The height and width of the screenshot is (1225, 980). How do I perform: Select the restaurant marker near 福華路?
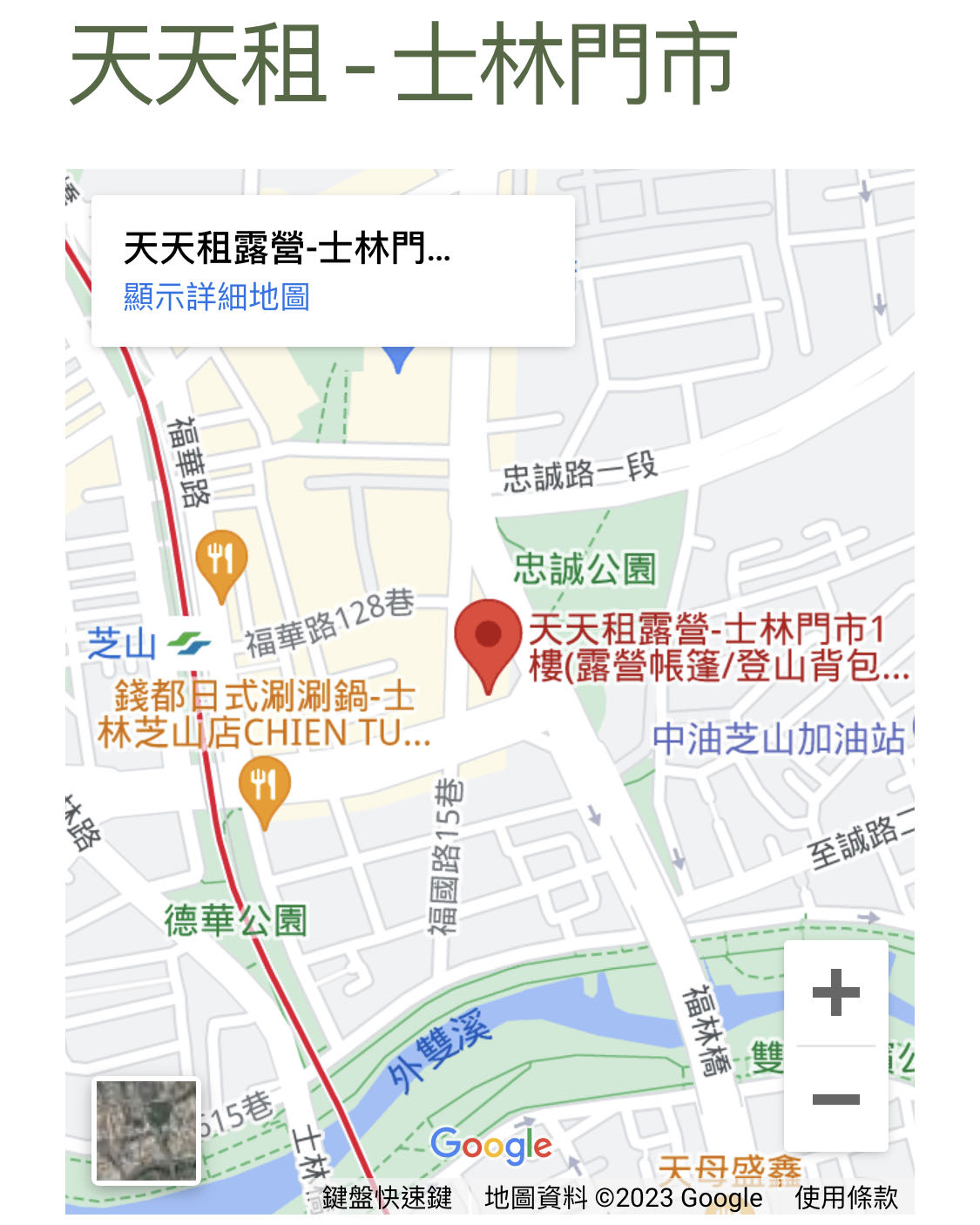(x=221, y=561)
